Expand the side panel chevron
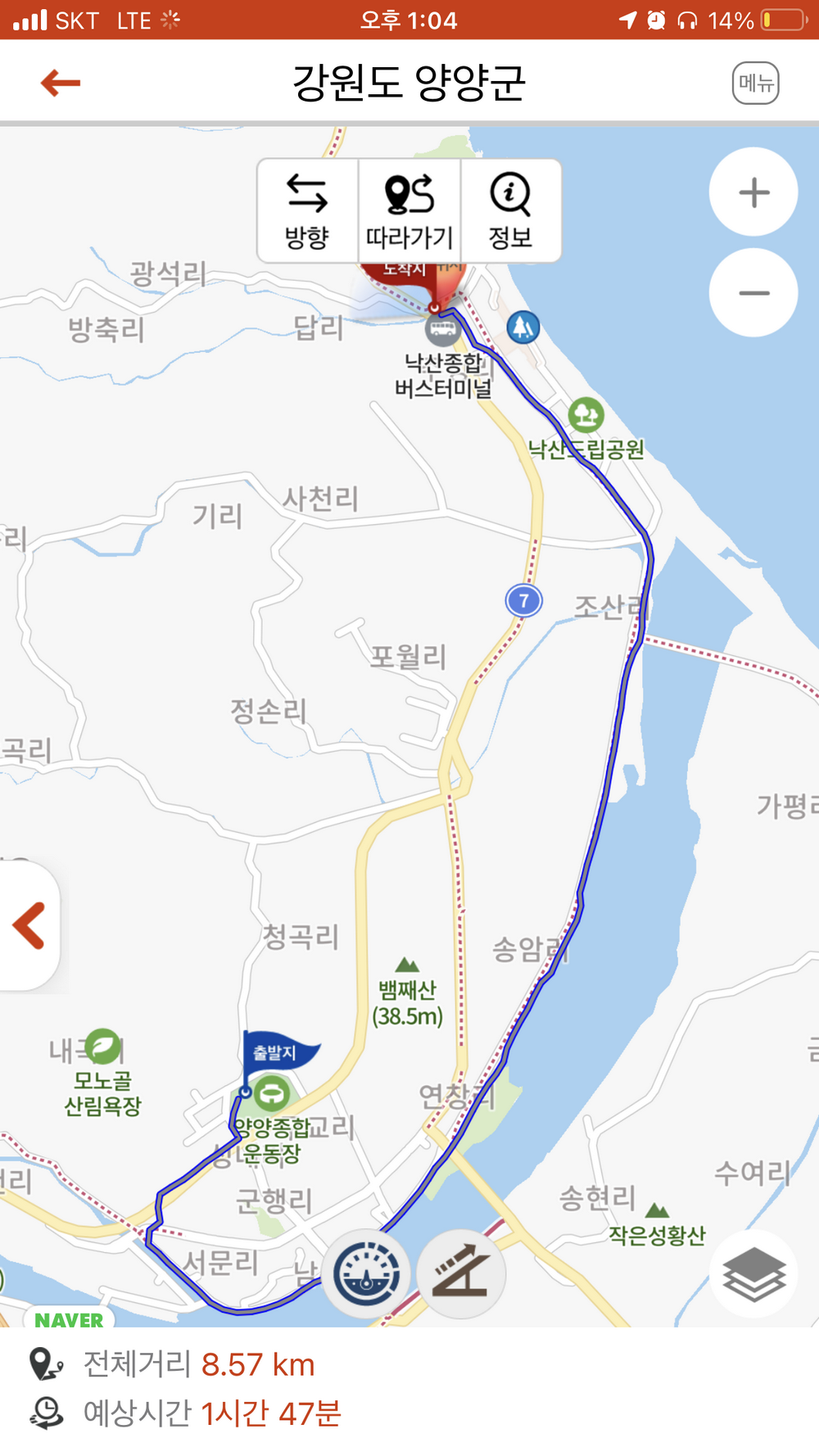 coord(29,926)
